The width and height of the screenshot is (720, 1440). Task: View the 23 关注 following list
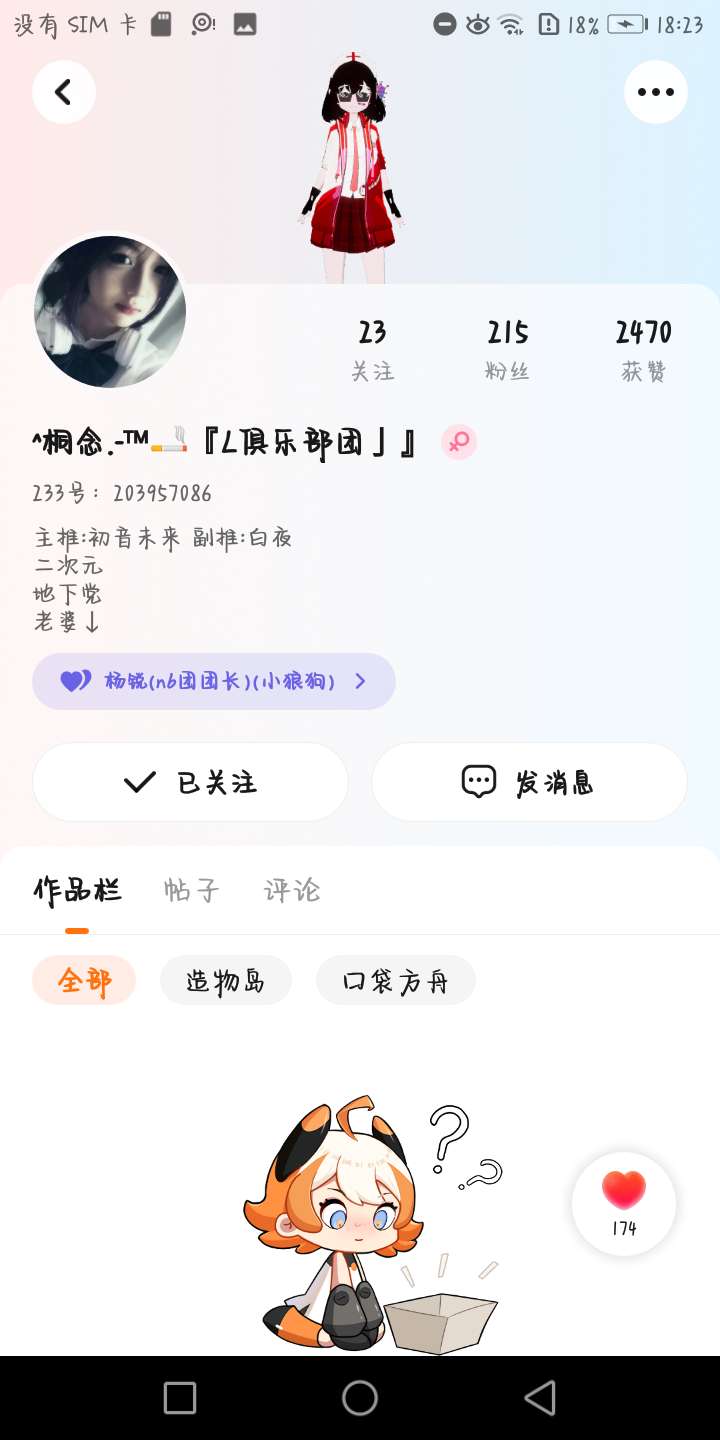click(372, 350)
